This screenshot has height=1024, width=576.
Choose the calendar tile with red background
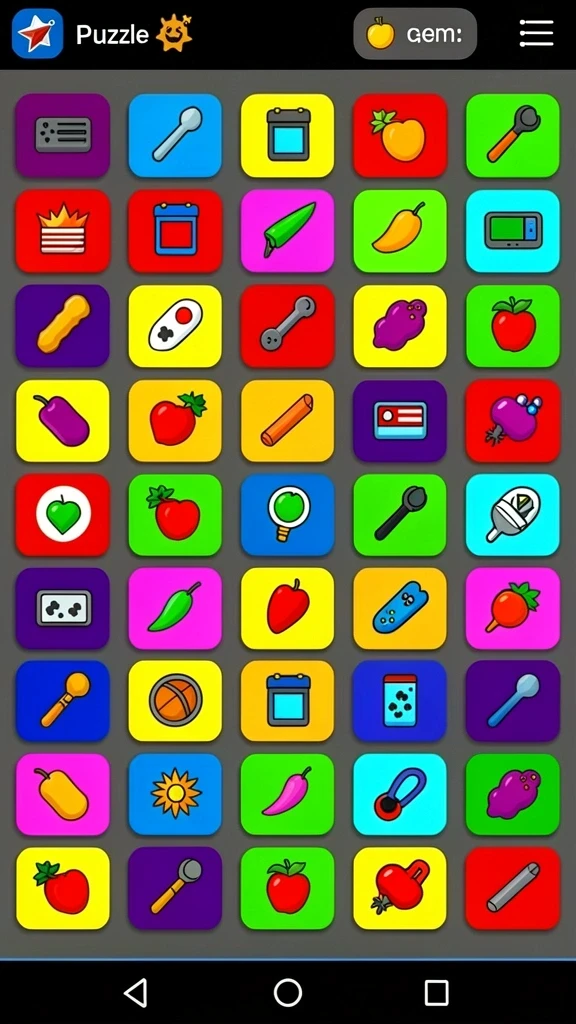point(175,231)
